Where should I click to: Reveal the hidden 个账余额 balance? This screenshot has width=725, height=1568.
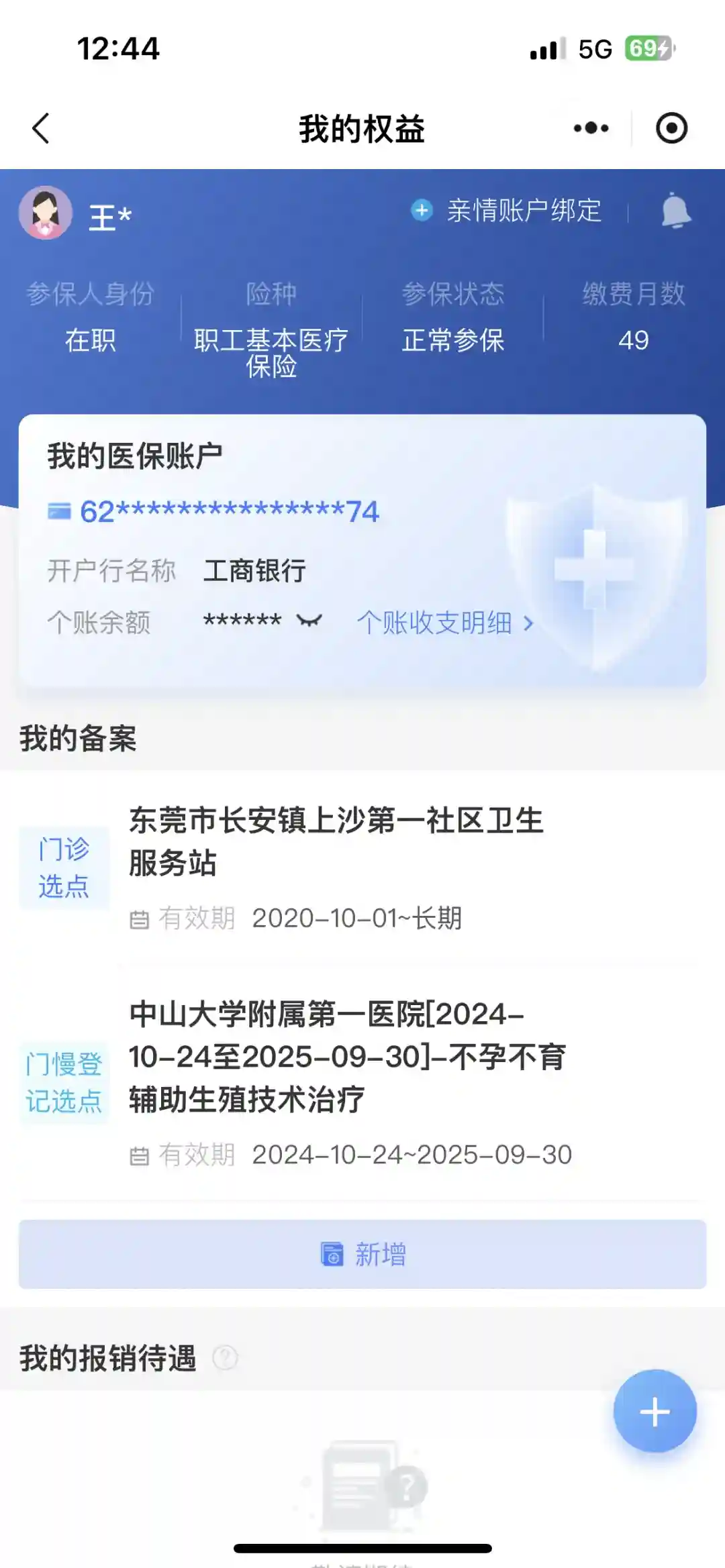pos(309,621)
